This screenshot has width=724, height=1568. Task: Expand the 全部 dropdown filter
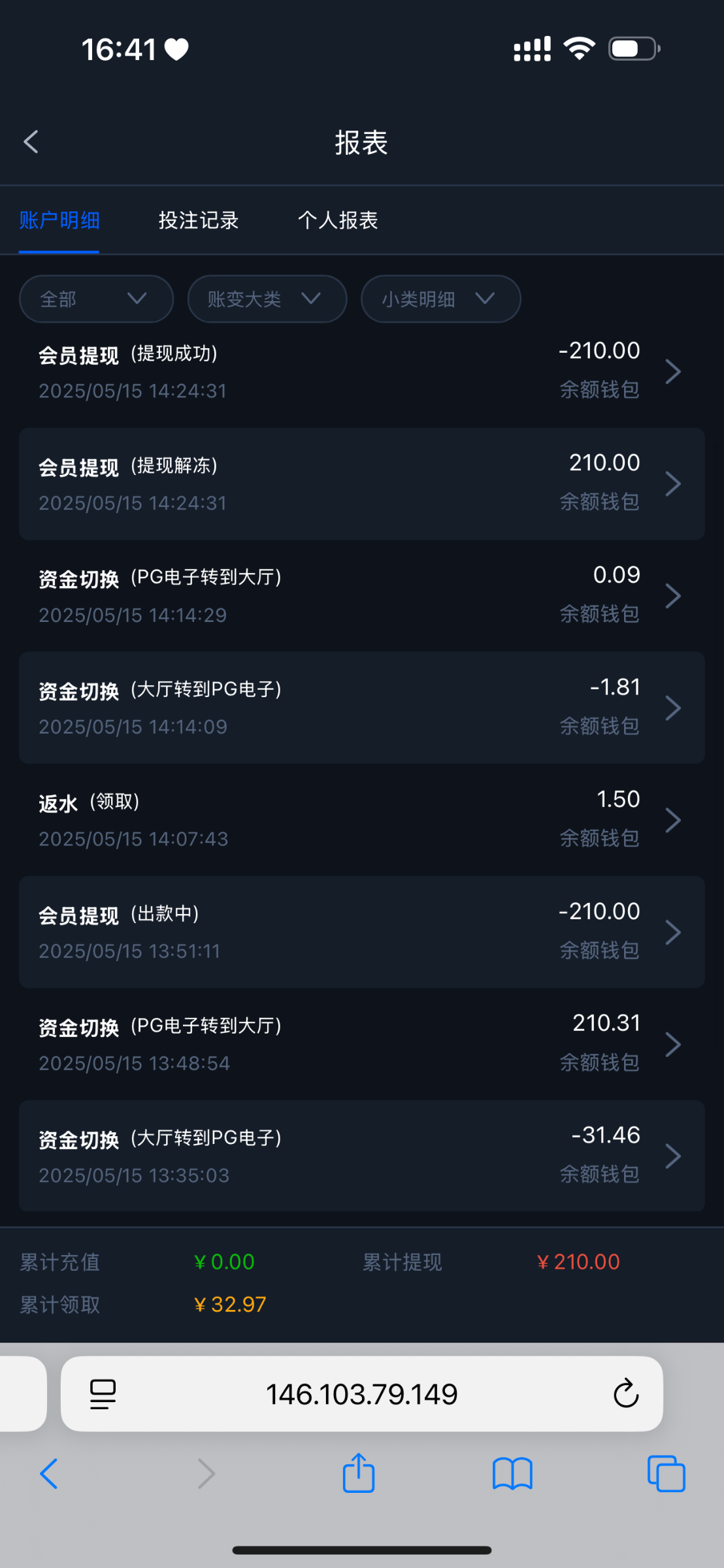[x=97, y=299]
